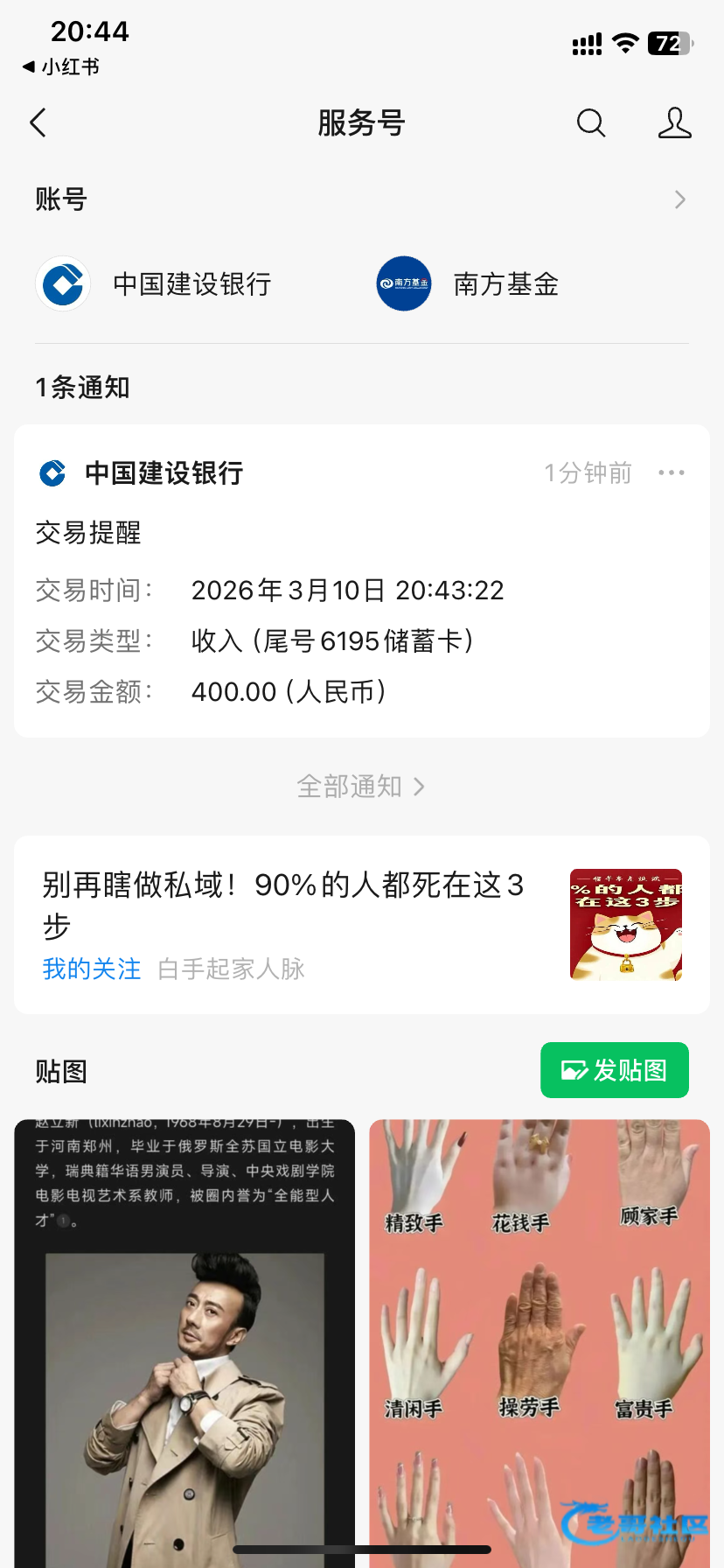Tap the 发贴图 button
Viewport: 724px width, 1568px height.
point(614,1070)
